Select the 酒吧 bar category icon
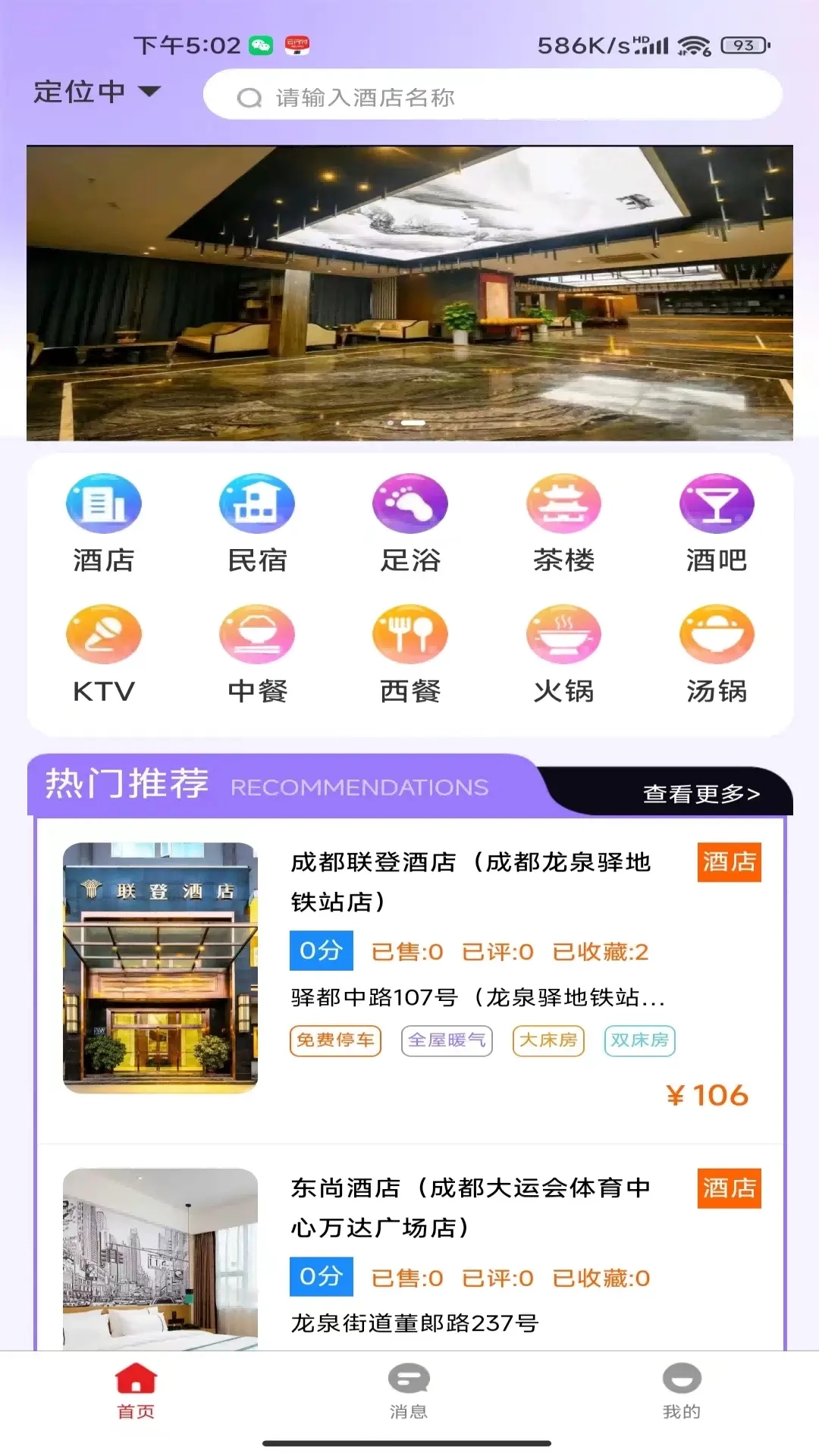 pos(715,504)
